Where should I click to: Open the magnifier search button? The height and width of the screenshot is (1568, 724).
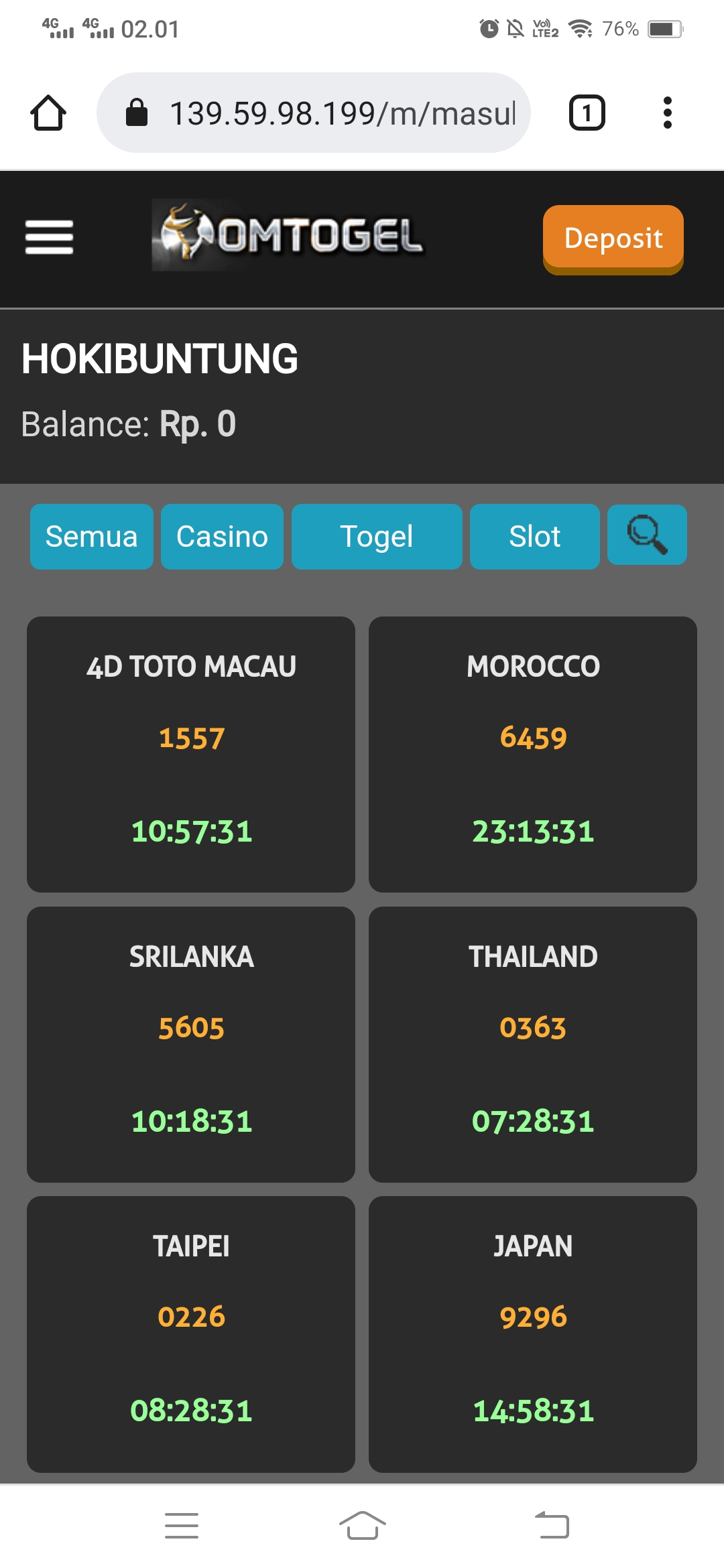[x=647, y=535]
